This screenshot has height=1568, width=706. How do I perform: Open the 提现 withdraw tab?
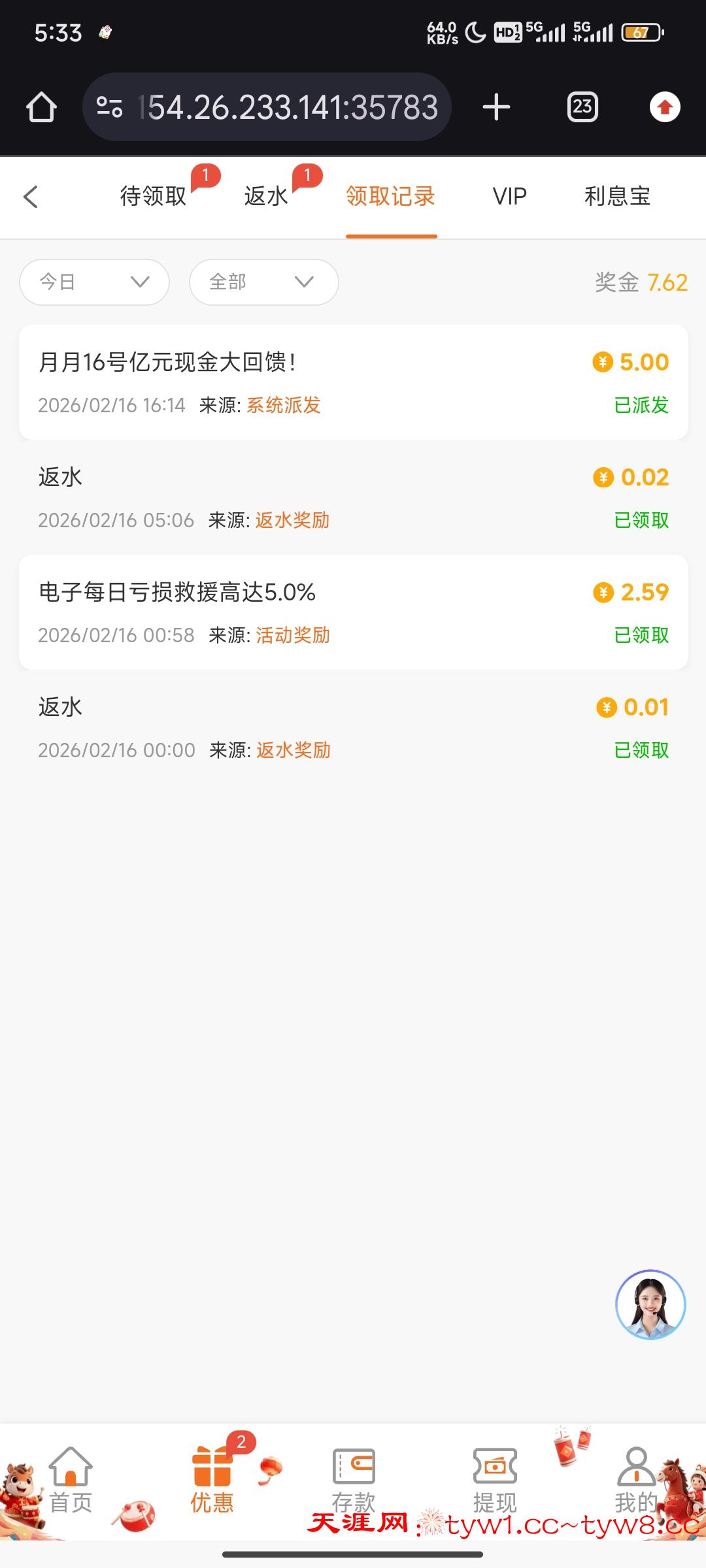click(x=495, y=1480)
